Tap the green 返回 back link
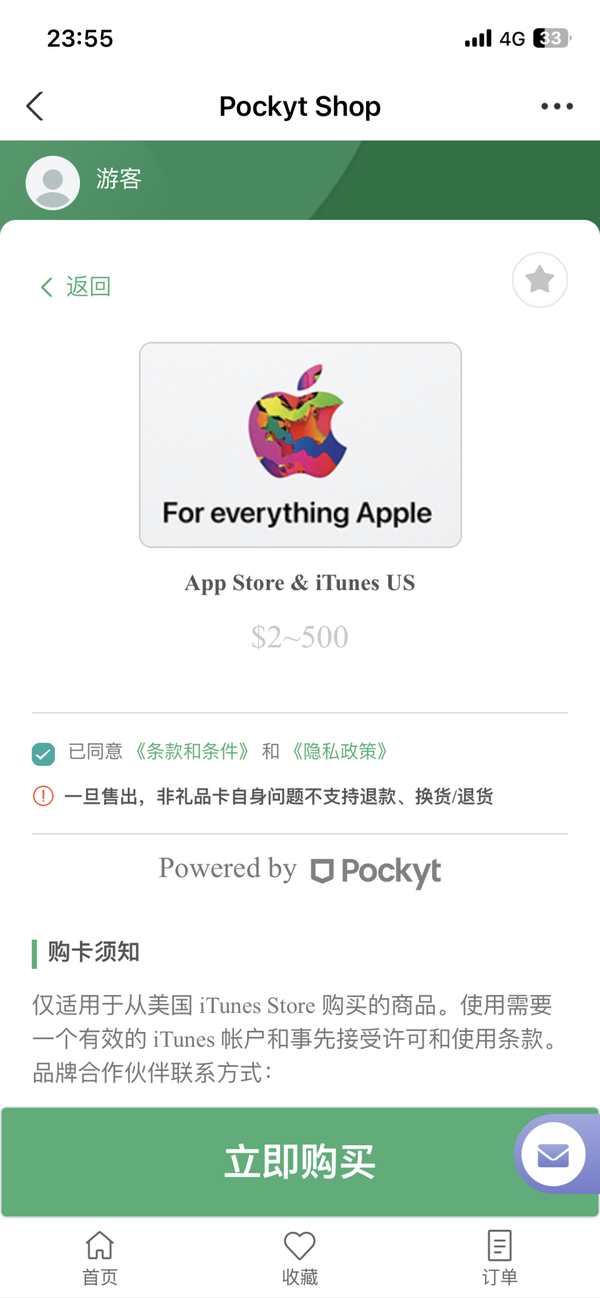600x1298 pixels. (x=75, y=287)
